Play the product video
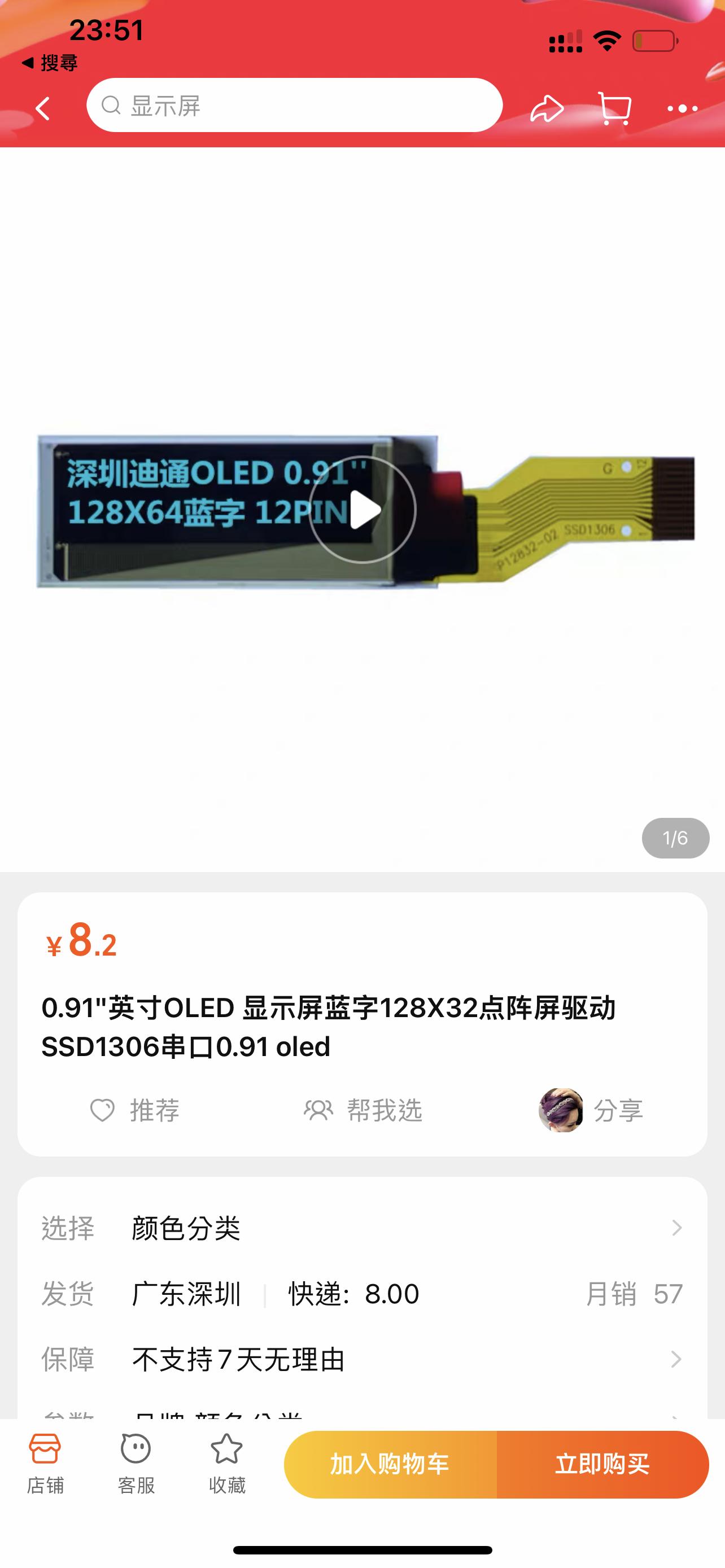The width and height of the screenshot is (725, 1568). (x=363, y=510)
